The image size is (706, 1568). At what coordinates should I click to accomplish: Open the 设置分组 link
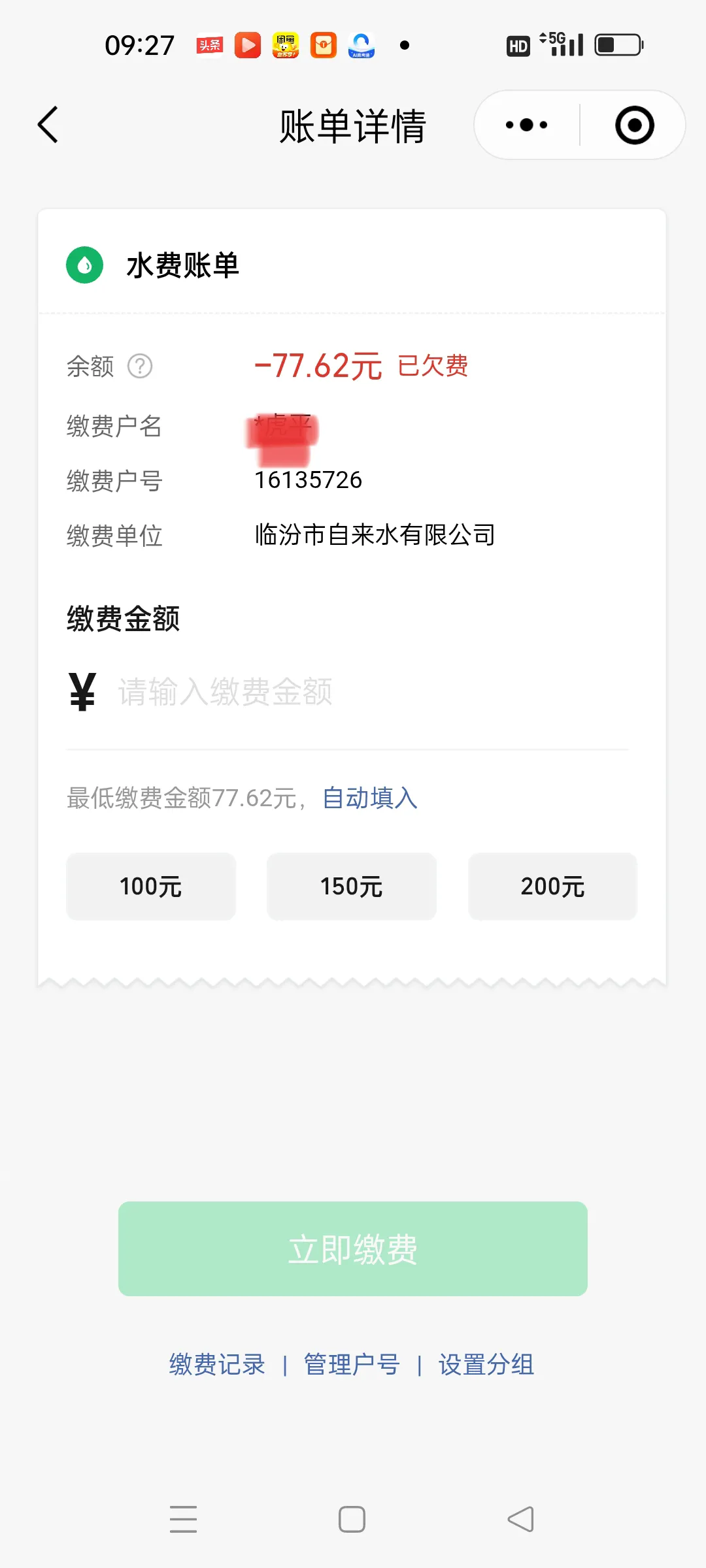486,1365
